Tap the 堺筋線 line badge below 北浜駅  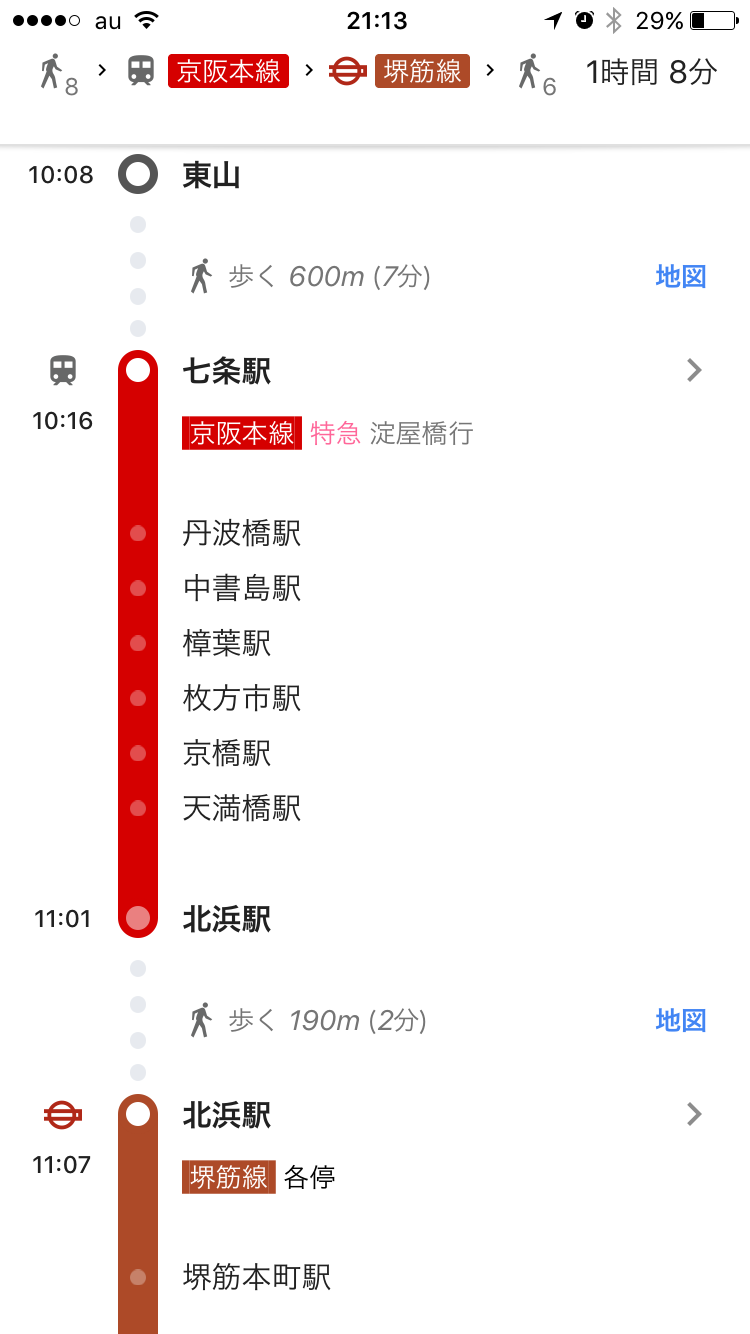[x=228, y=1177]
